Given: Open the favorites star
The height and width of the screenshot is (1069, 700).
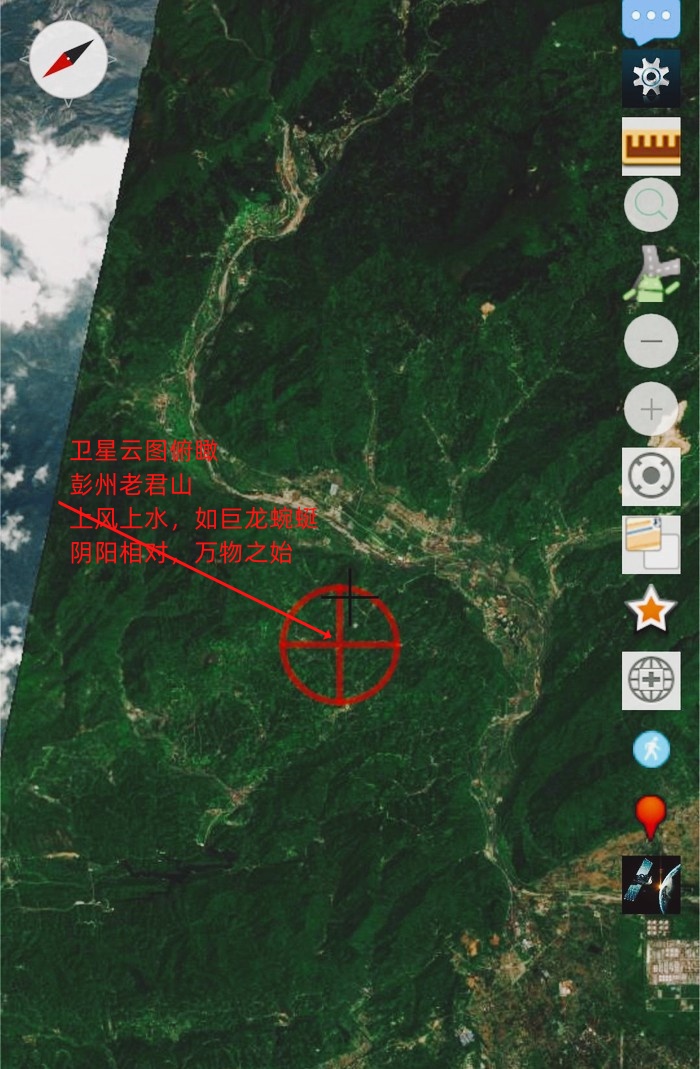Looking at the screenshot, I should [651, 611].
